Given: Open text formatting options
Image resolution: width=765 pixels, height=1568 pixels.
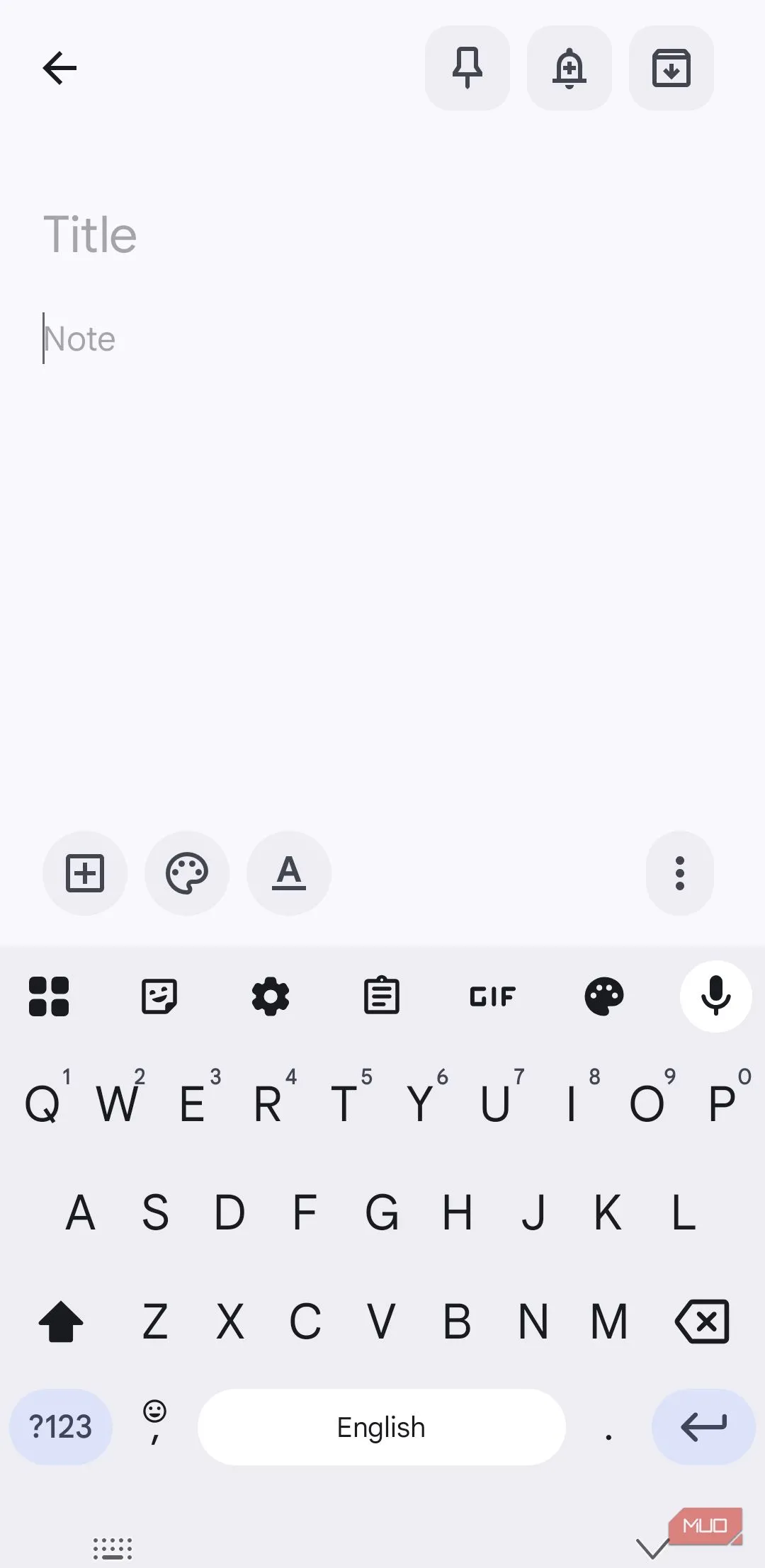Looking at the screenshot, I should click(288, 873).
